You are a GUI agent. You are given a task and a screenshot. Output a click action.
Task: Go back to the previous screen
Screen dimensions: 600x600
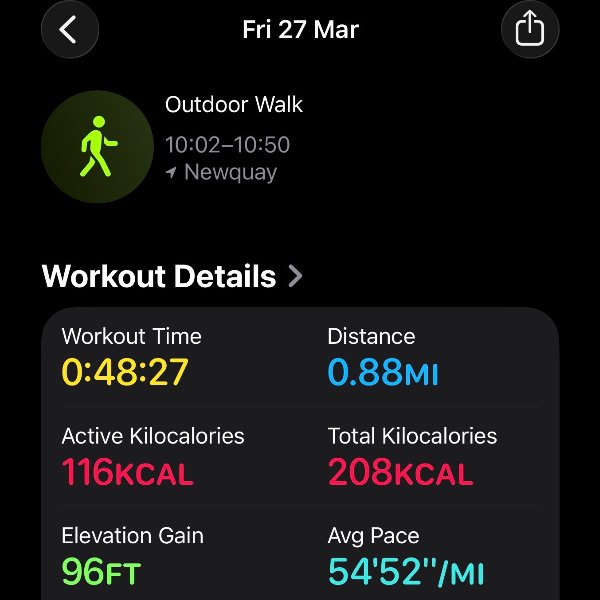69,30
